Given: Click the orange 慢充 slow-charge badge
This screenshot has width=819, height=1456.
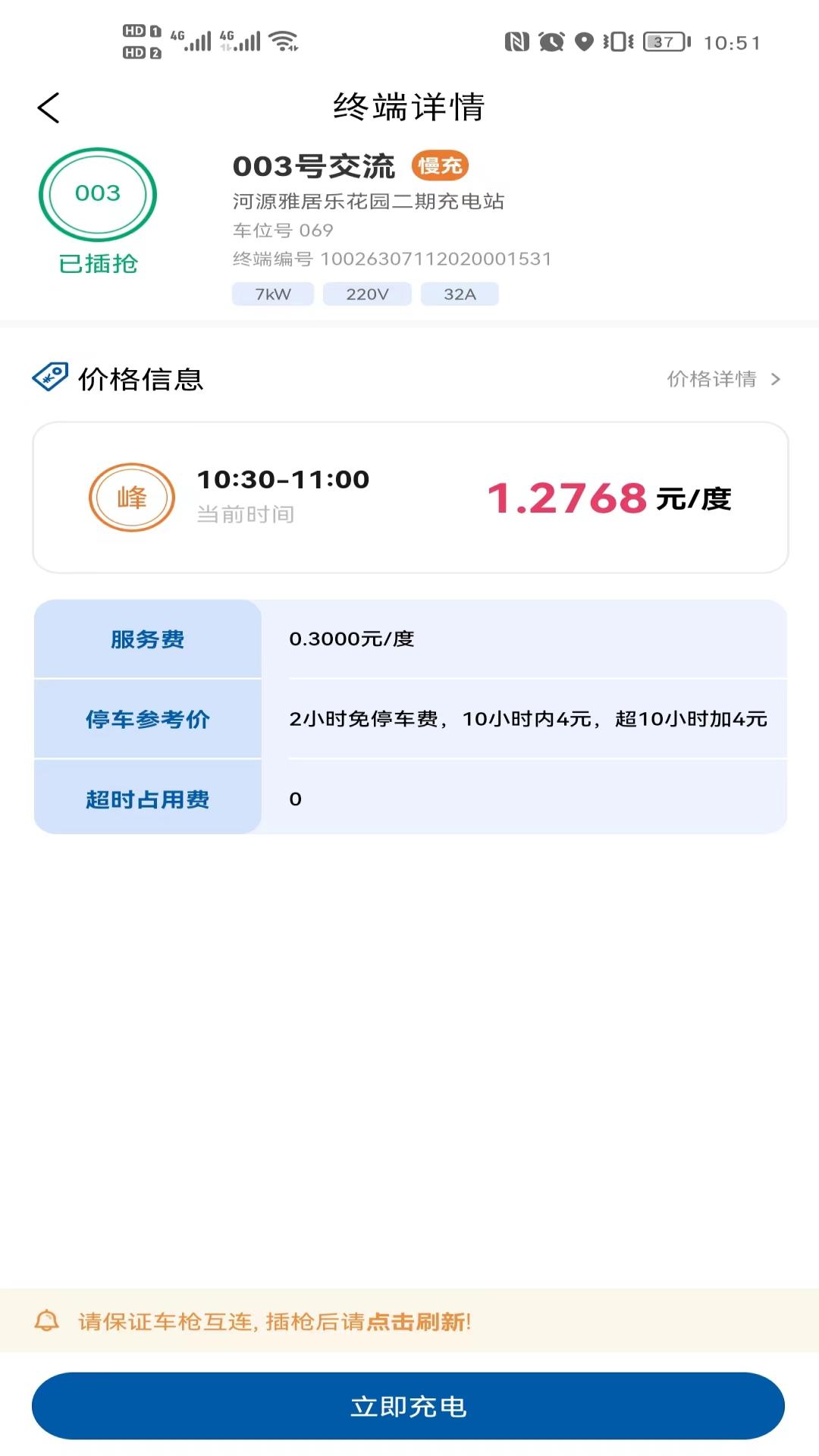Looking at the screenshot, I should click(x=441, y=165).
